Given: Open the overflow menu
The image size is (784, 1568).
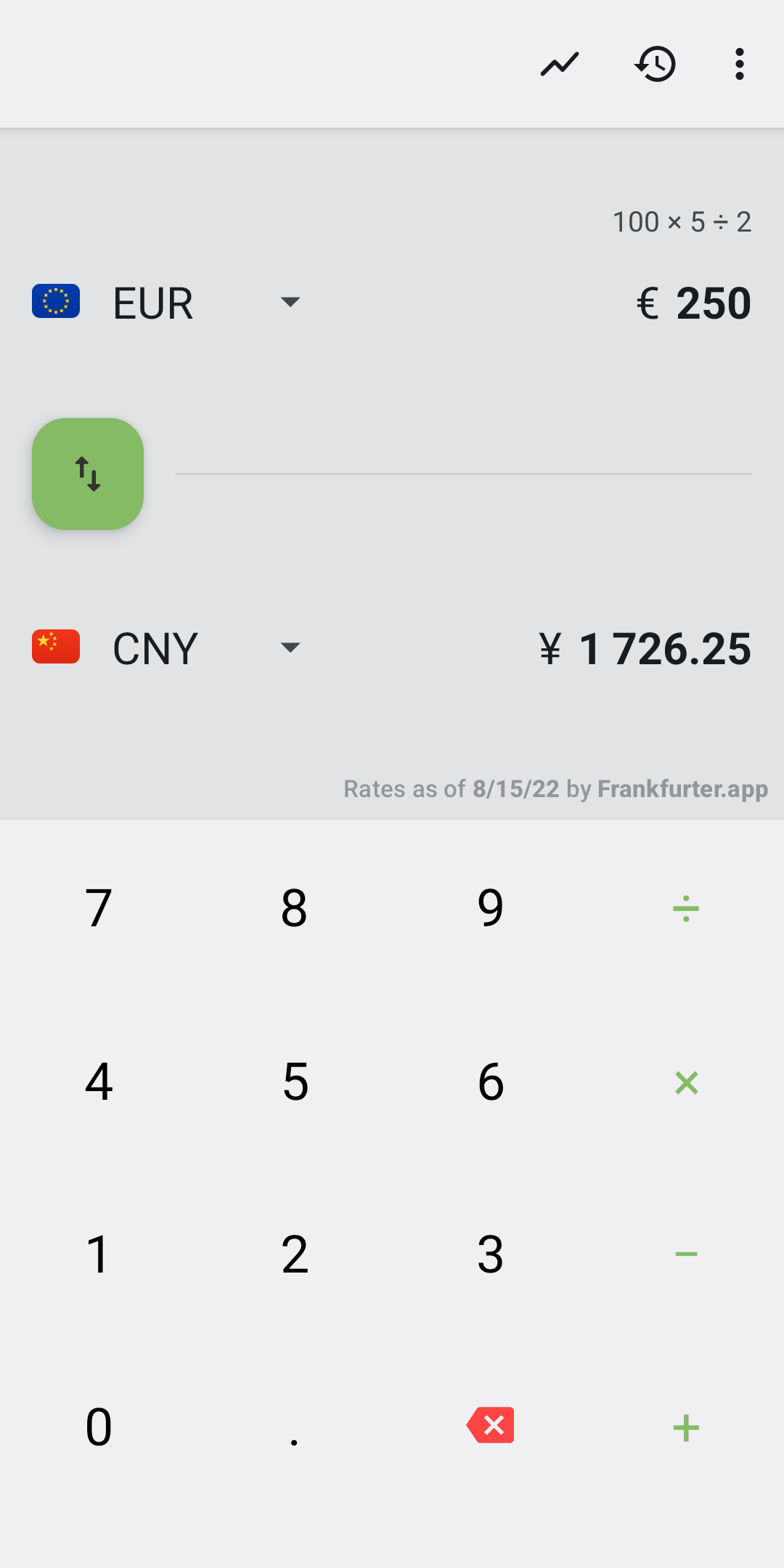Looking at the screenshot, I should 739,64.
